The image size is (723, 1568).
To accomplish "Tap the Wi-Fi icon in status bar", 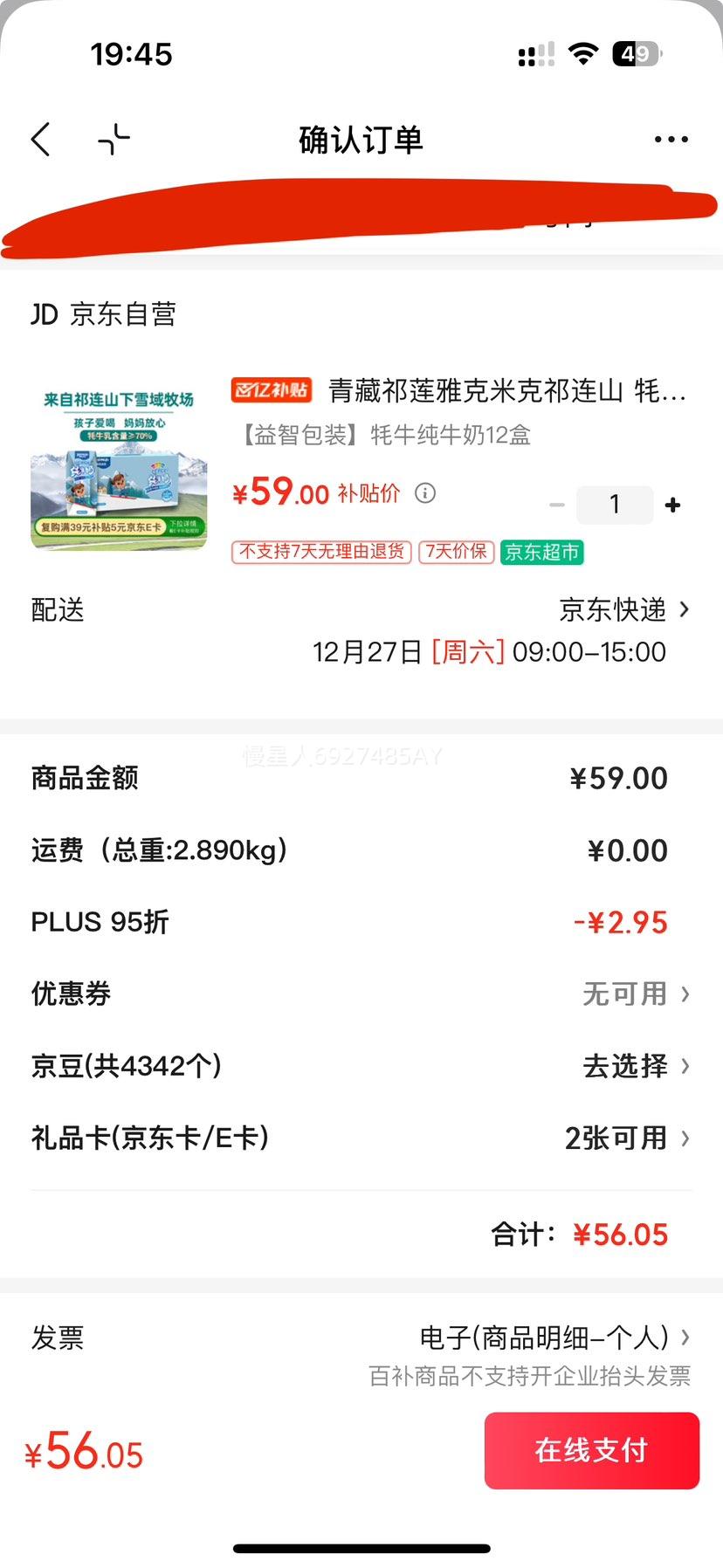I will 583,54.
